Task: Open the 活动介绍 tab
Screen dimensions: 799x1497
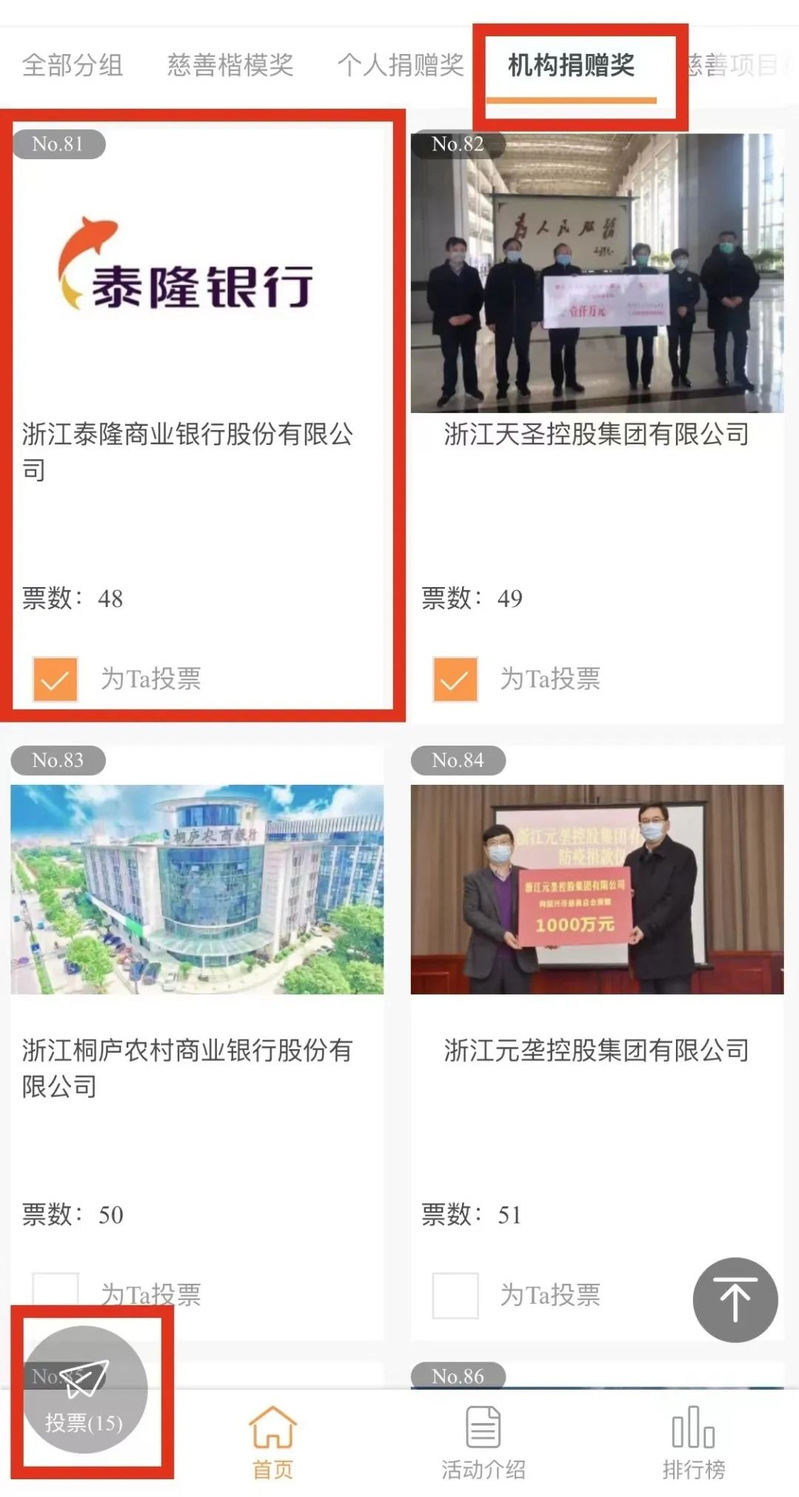Action: tap(483, 1442)
